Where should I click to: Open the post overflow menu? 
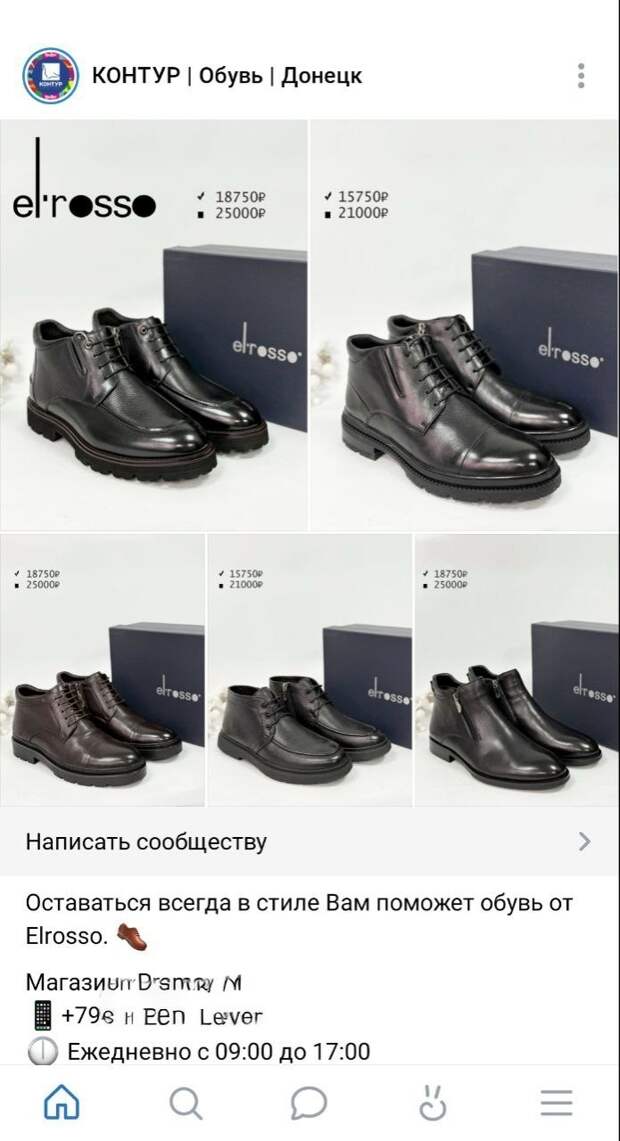pyautogui.click(x=581, y=76)
